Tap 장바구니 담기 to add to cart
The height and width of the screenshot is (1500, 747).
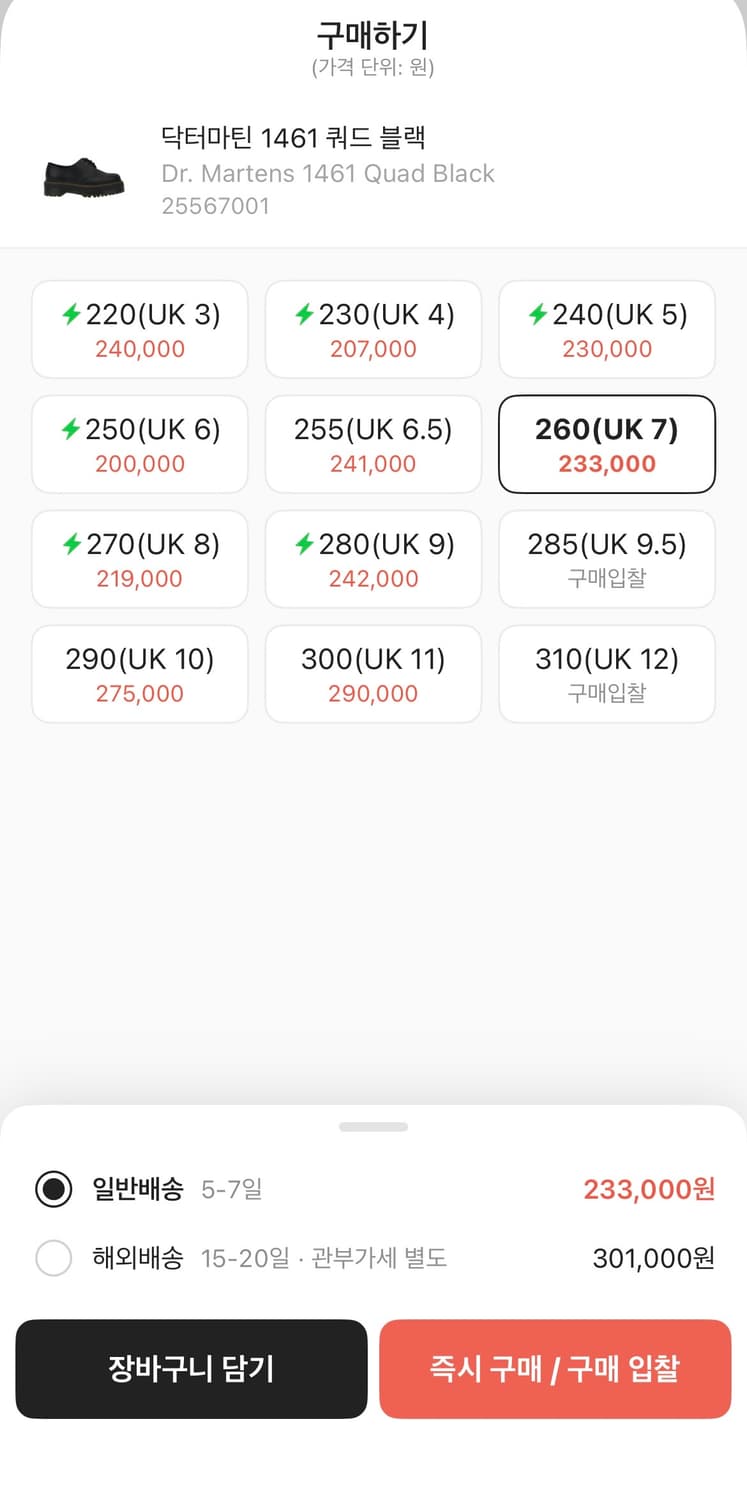191,1368
